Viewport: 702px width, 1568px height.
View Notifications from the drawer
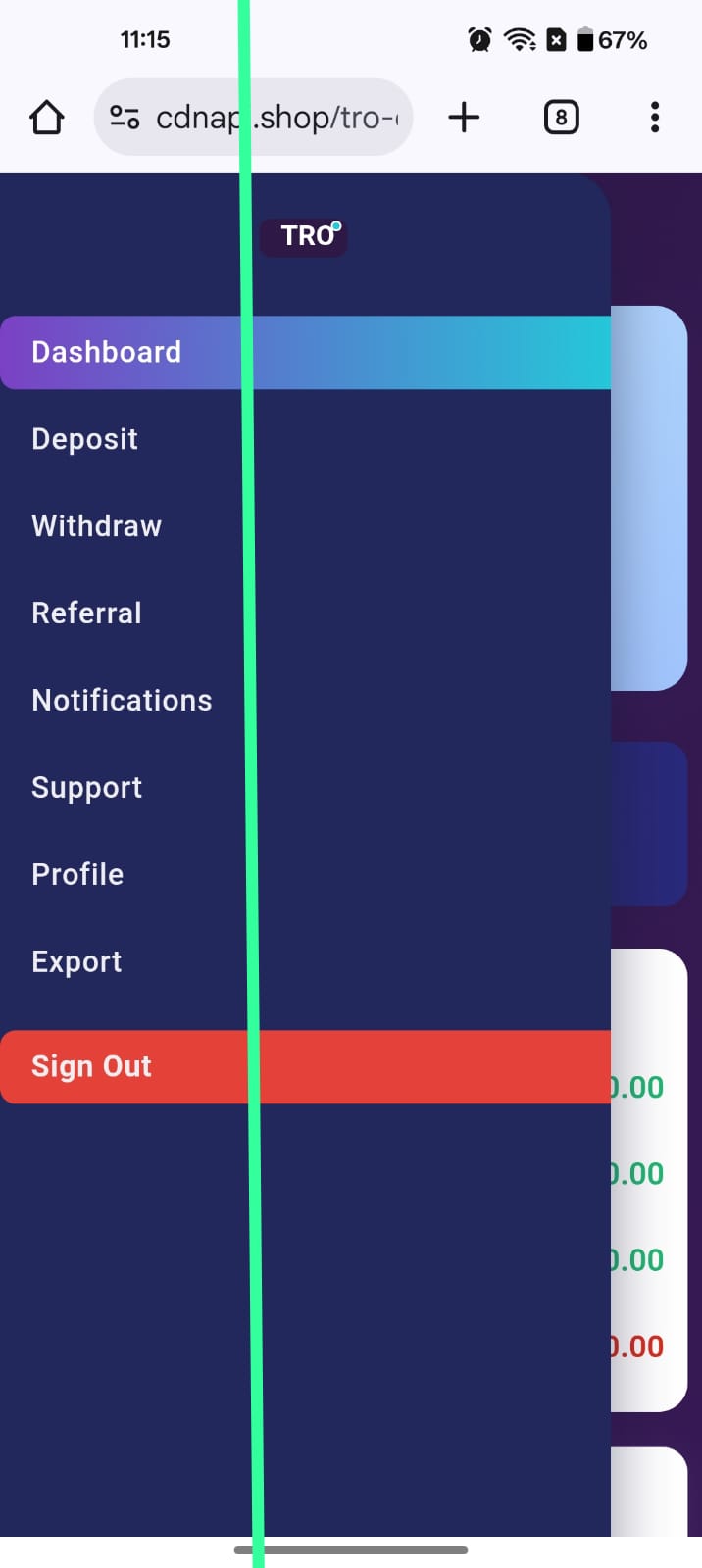coord(305,701)
